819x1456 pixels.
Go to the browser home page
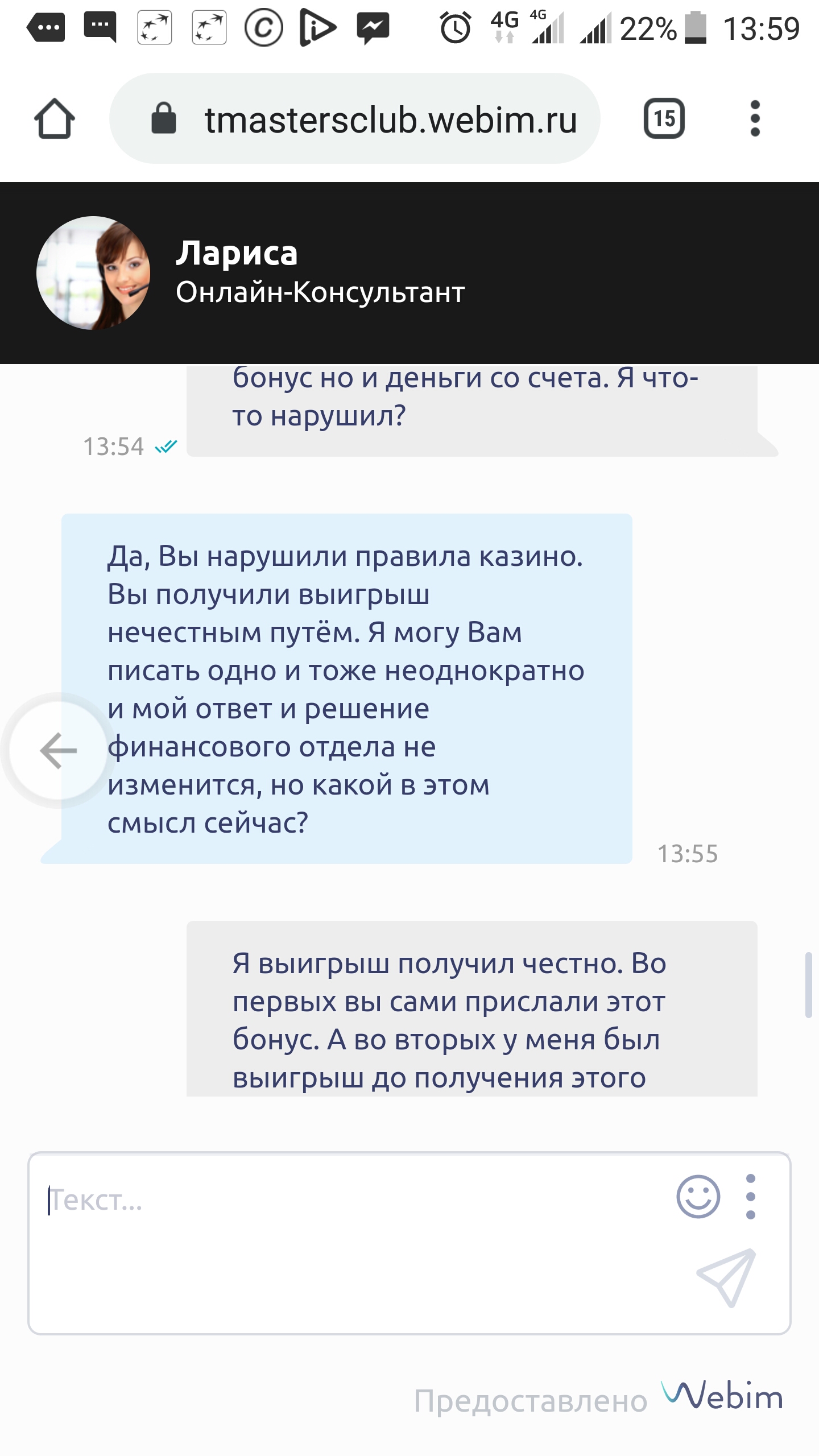(x=55, y=118)
